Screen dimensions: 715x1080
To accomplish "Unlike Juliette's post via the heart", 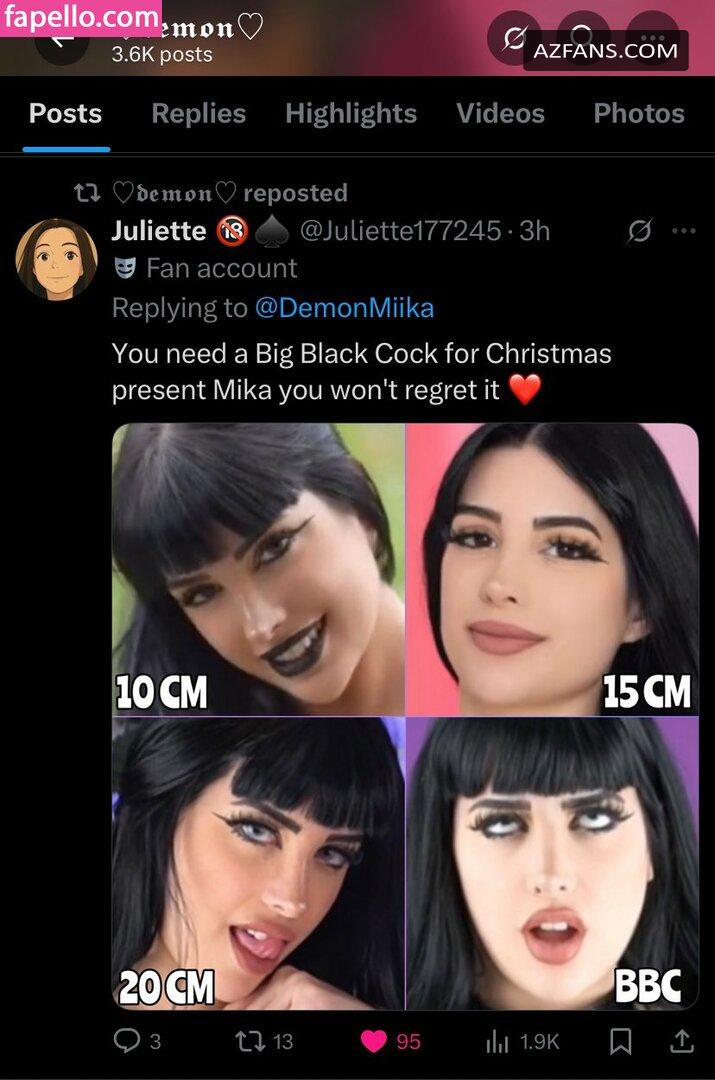I will pos(374,1041).
